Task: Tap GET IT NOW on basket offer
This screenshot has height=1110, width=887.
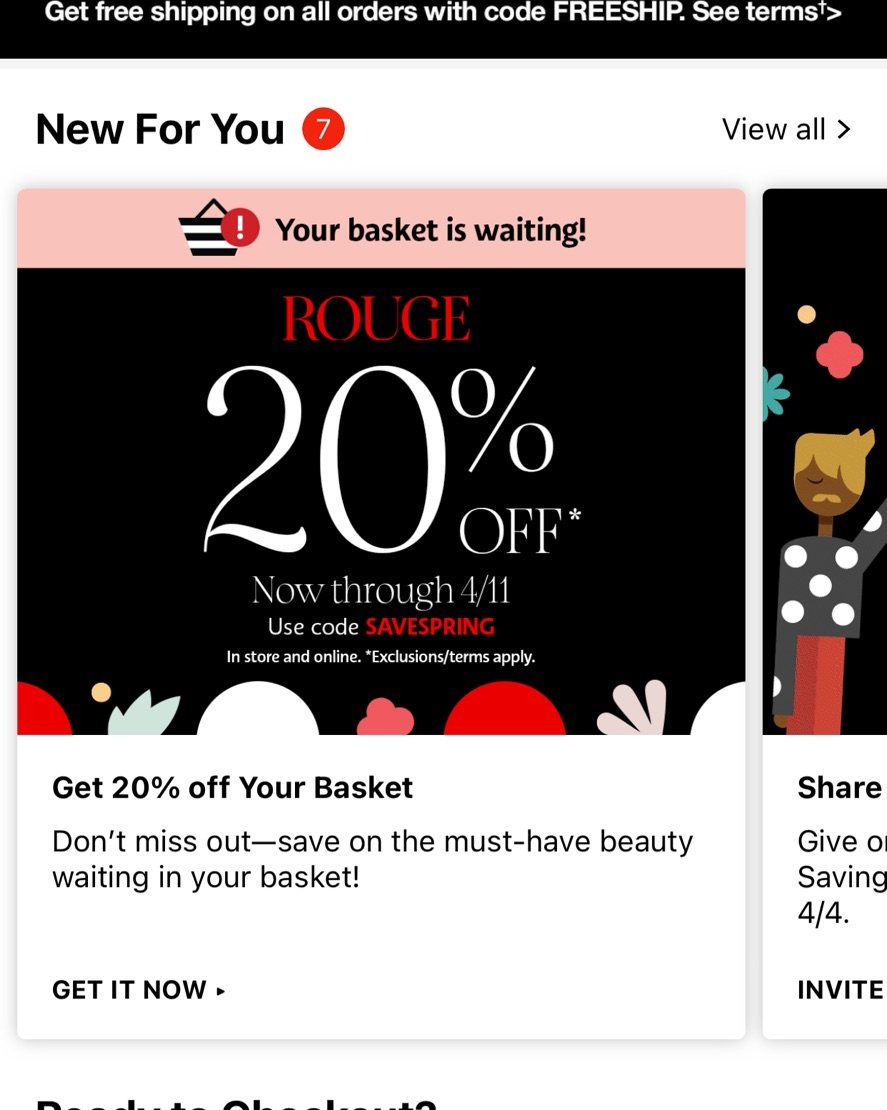Action: (x=139, y=990)
